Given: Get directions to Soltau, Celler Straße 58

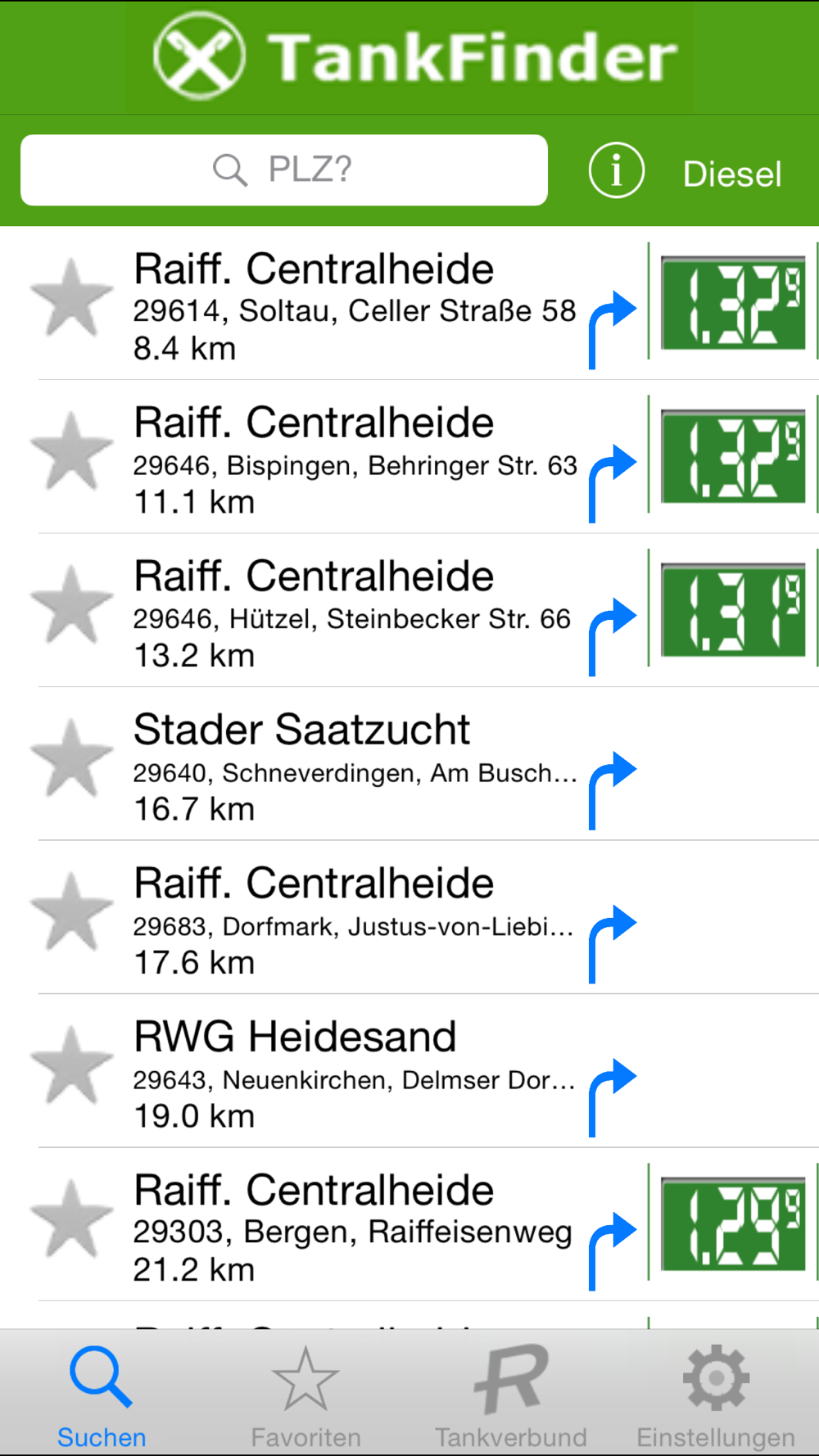Looking at the screenshot, I should click(612, 329).
